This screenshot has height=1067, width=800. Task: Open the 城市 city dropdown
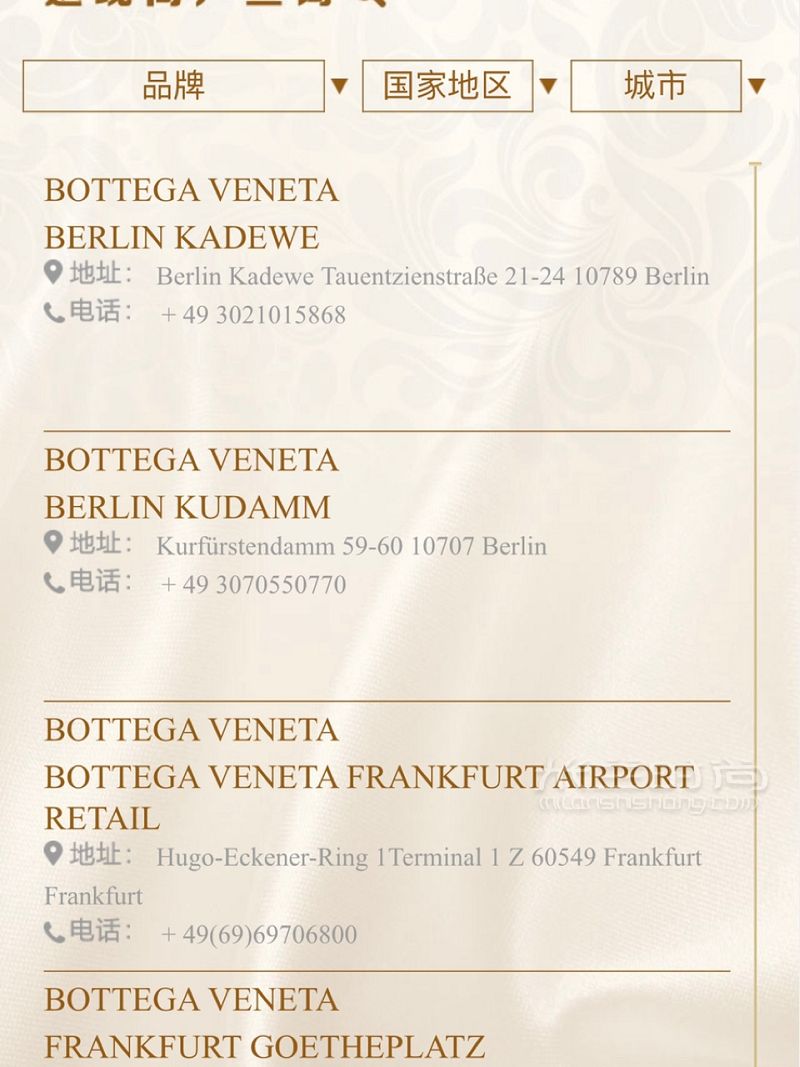click(x=655, y=86)
